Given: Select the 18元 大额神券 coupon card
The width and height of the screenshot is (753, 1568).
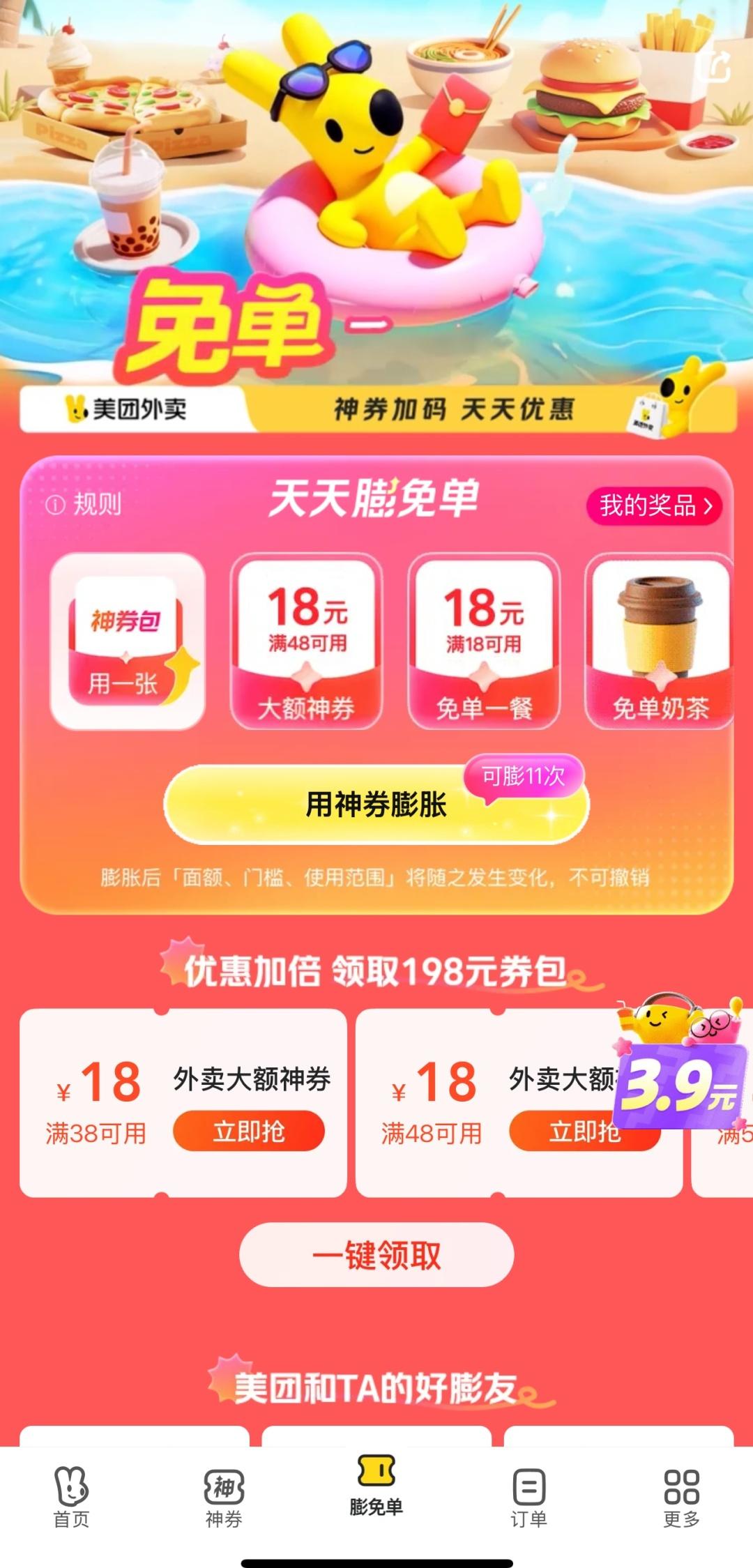Looking at the screenshot, I should click(x=306, y=641).
